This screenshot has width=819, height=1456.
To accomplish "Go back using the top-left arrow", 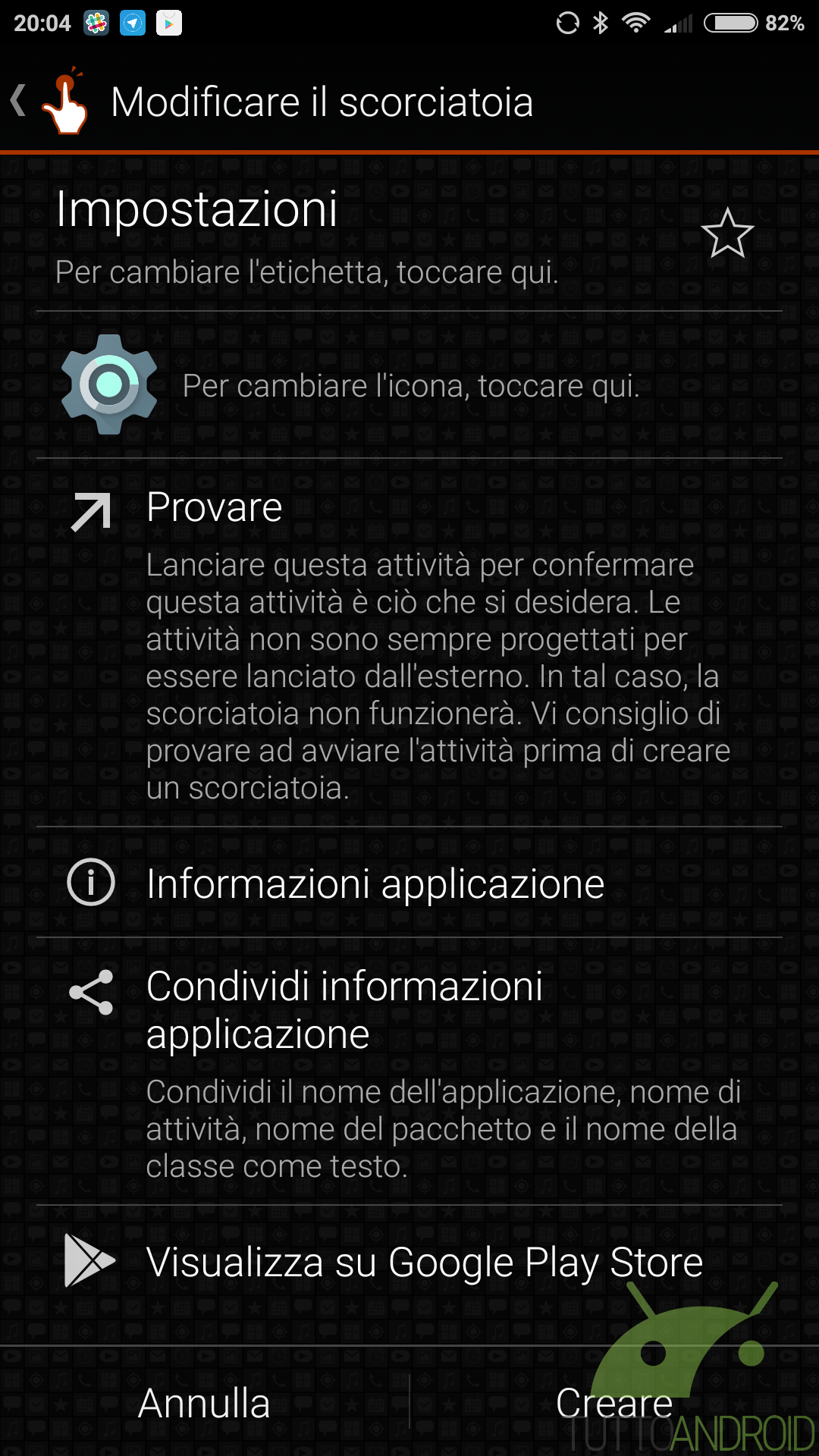I will coord(20,101).
